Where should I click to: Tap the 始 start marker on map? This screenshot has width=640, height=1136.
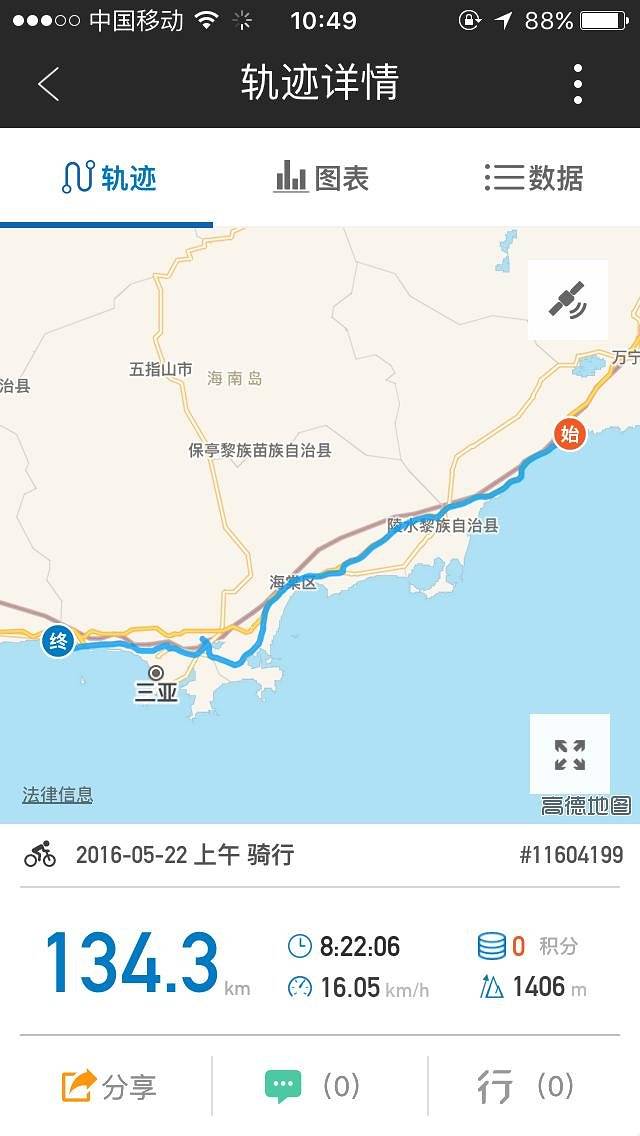(569, 434)
